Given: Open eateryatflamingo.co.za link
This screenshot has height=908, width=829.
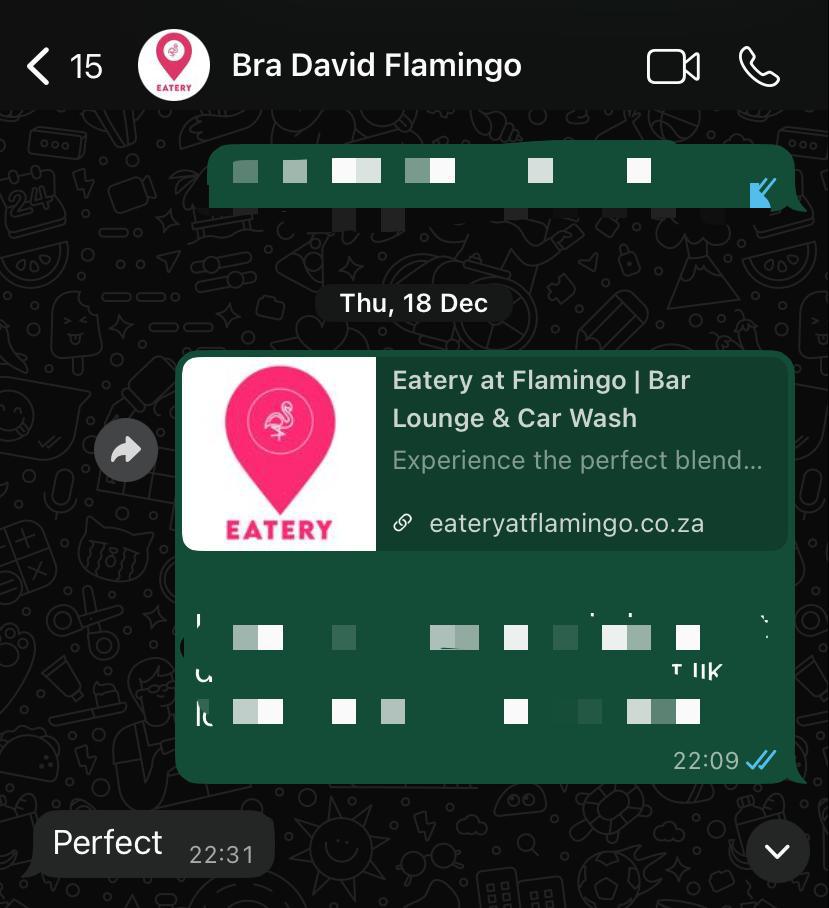Looking at the screenshot, I should [567, 522].
